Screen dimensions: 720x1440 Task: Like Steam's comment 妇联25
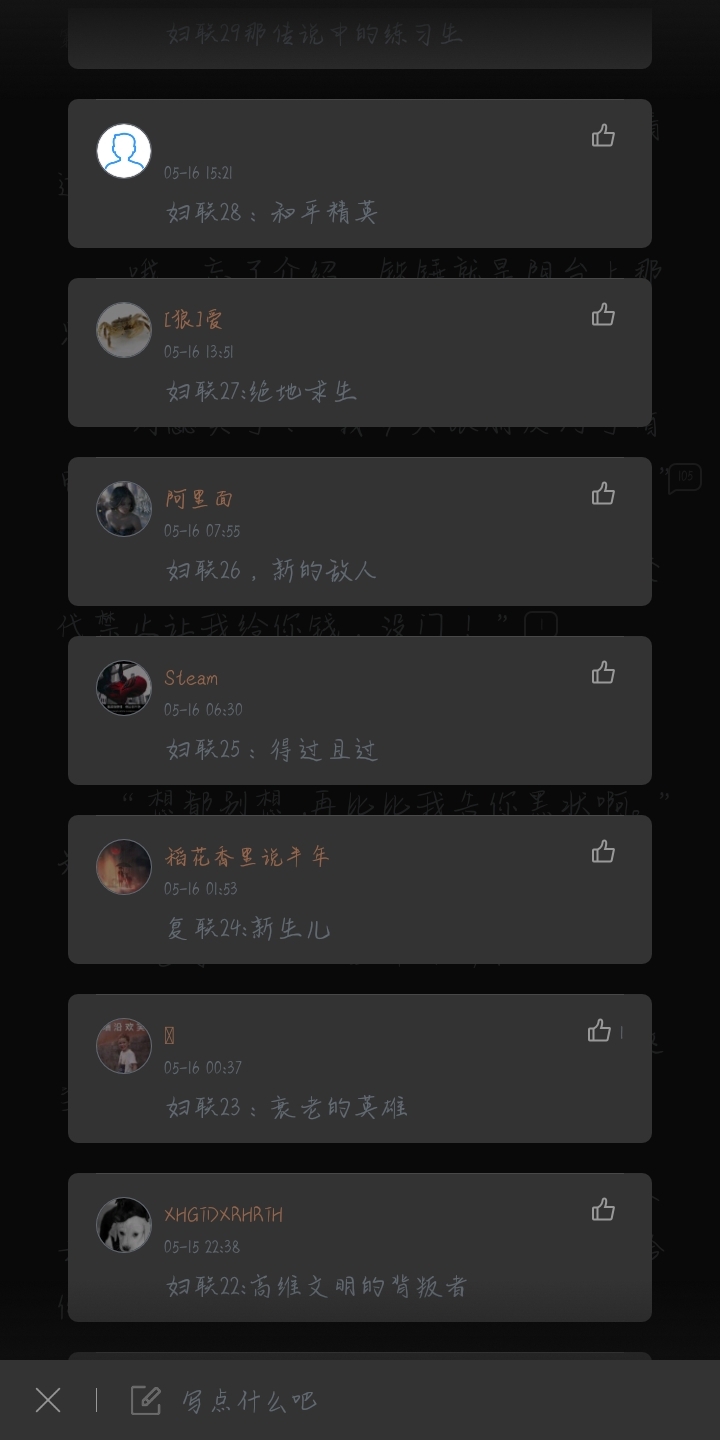point(603,673)
